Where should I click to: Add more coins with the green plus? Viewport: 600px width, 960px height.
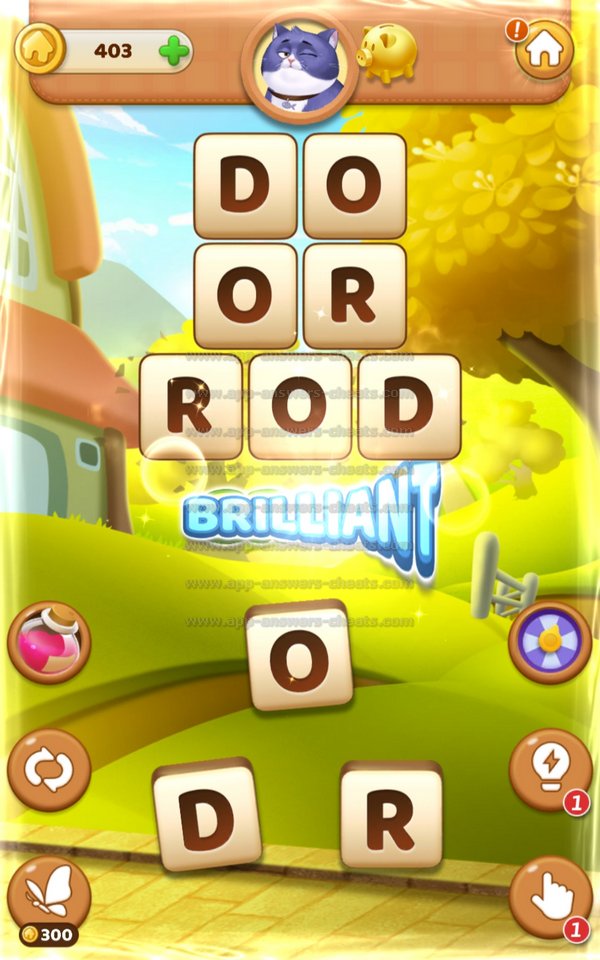(x=174, y=51)
